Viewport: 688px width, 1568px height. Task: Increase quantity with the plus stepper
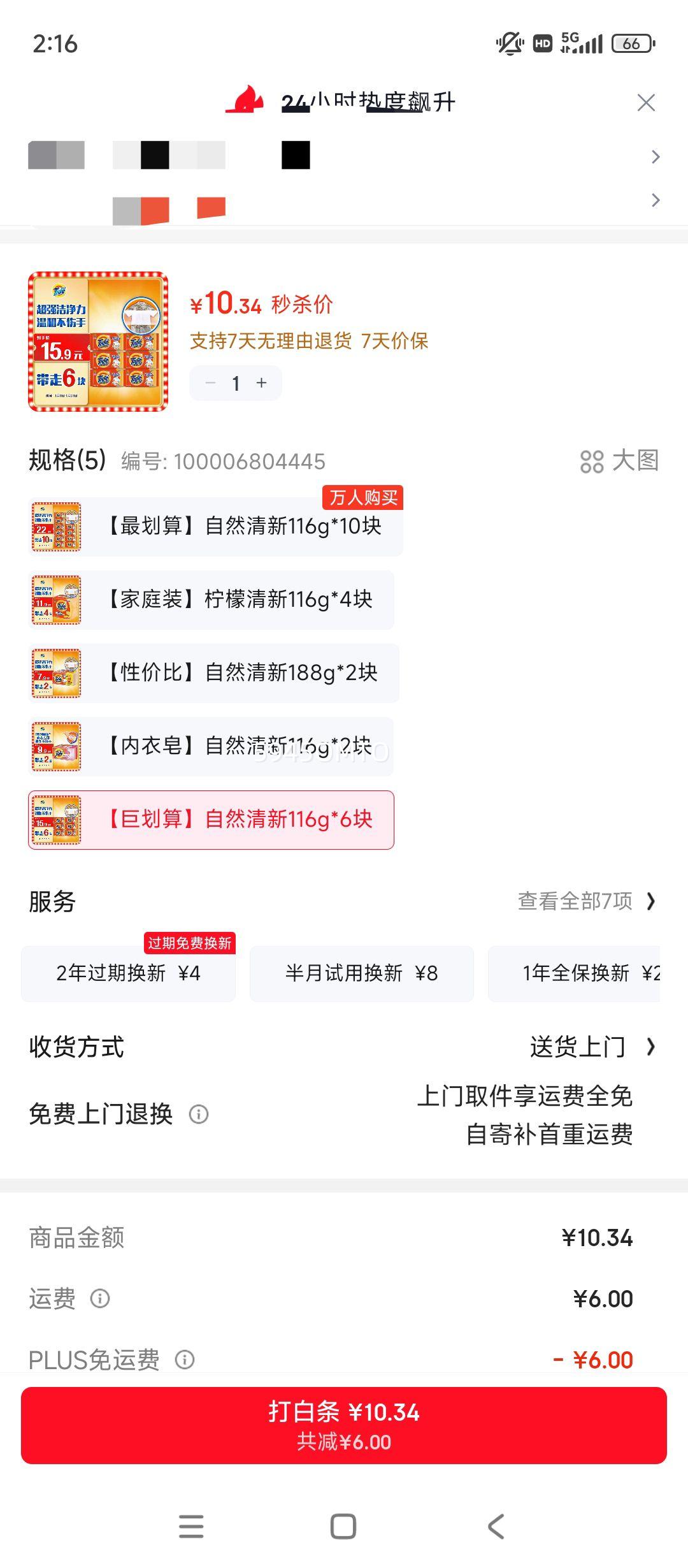click(x=261, y=383)
